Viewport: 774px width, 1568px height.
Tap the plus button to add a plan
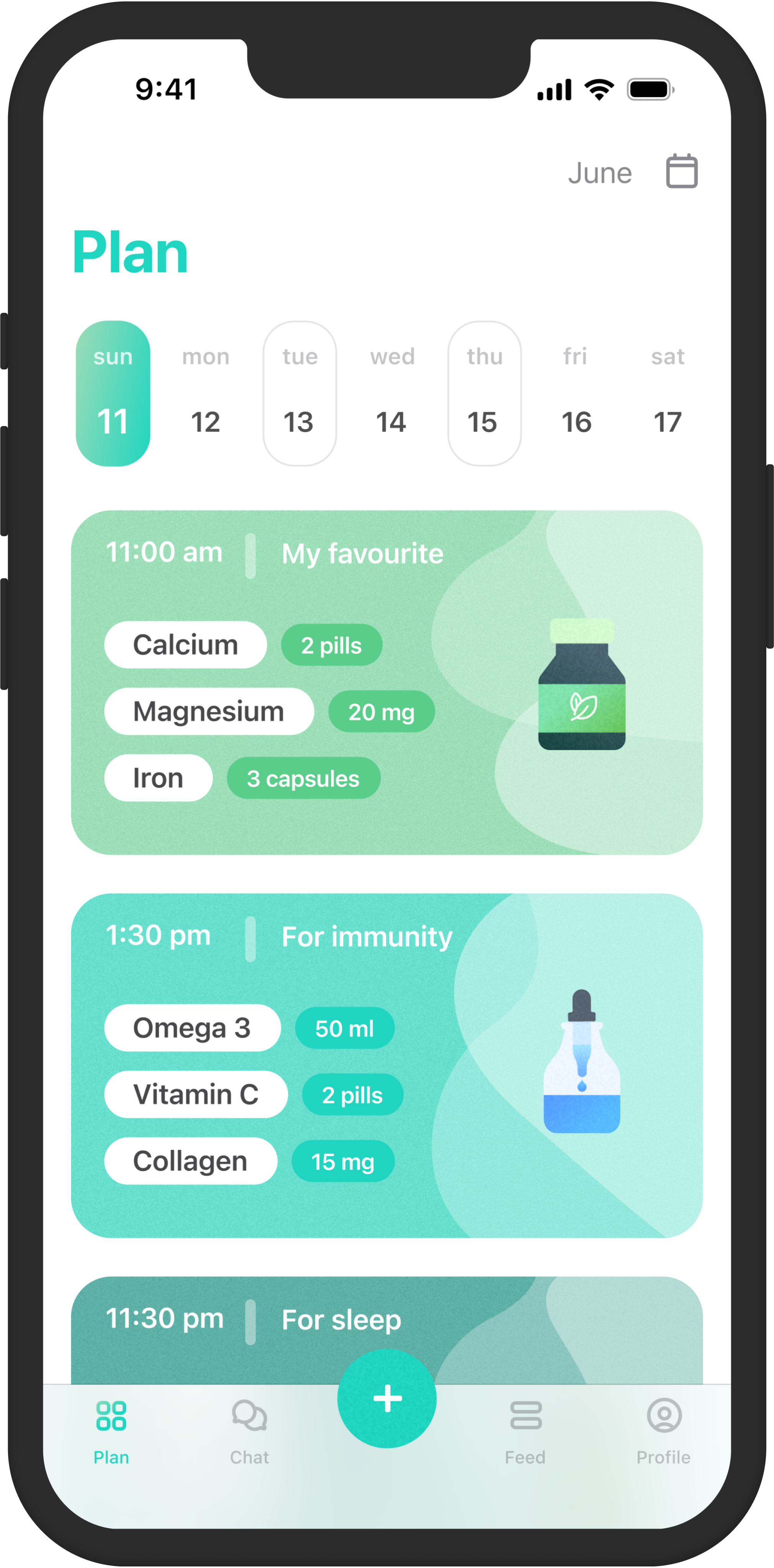tap(387, 1398)
